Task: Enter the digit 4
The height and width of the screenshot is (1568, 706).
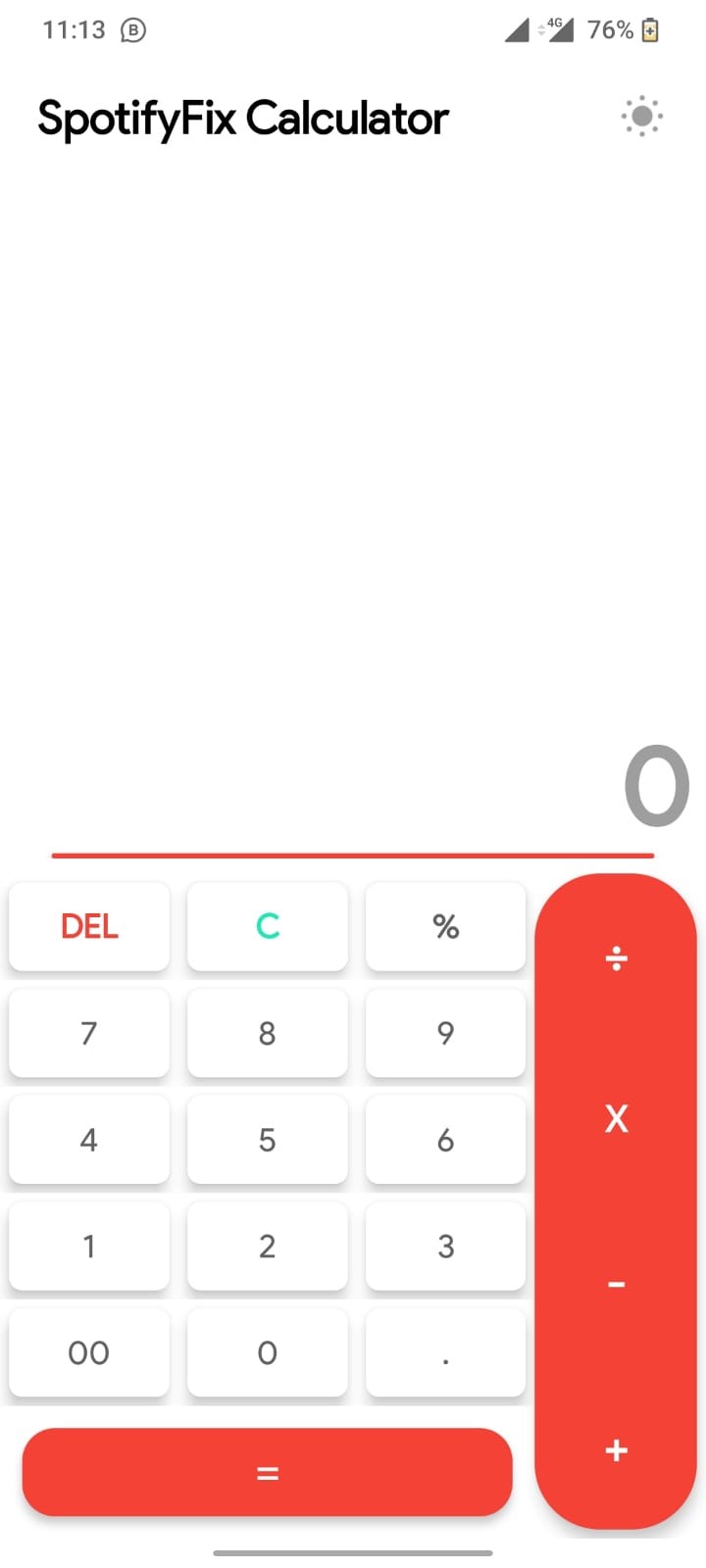Action: pyautogui.click(x=89, y=1140)
